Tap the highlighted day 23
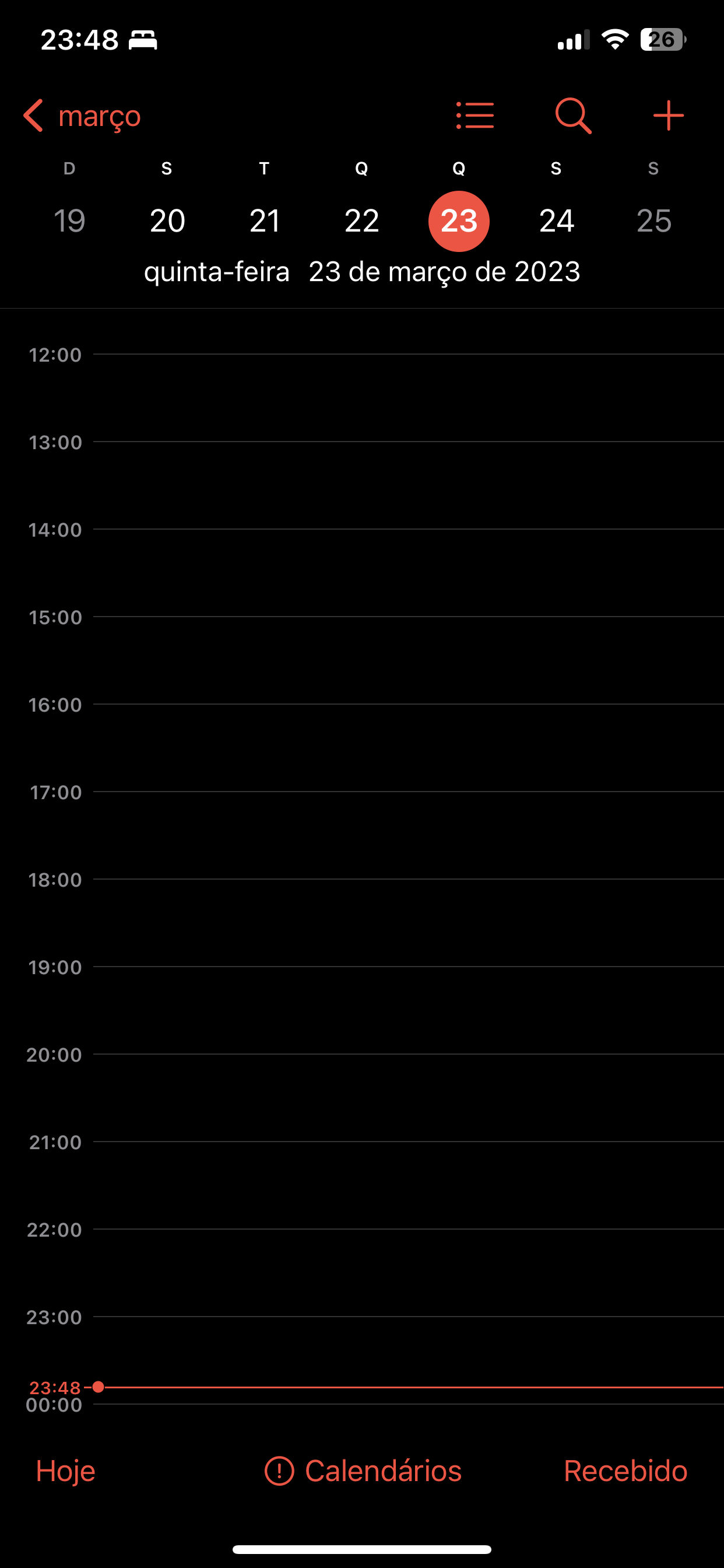724x1568 pixels. pyautogui.click(x=459, y=220)
